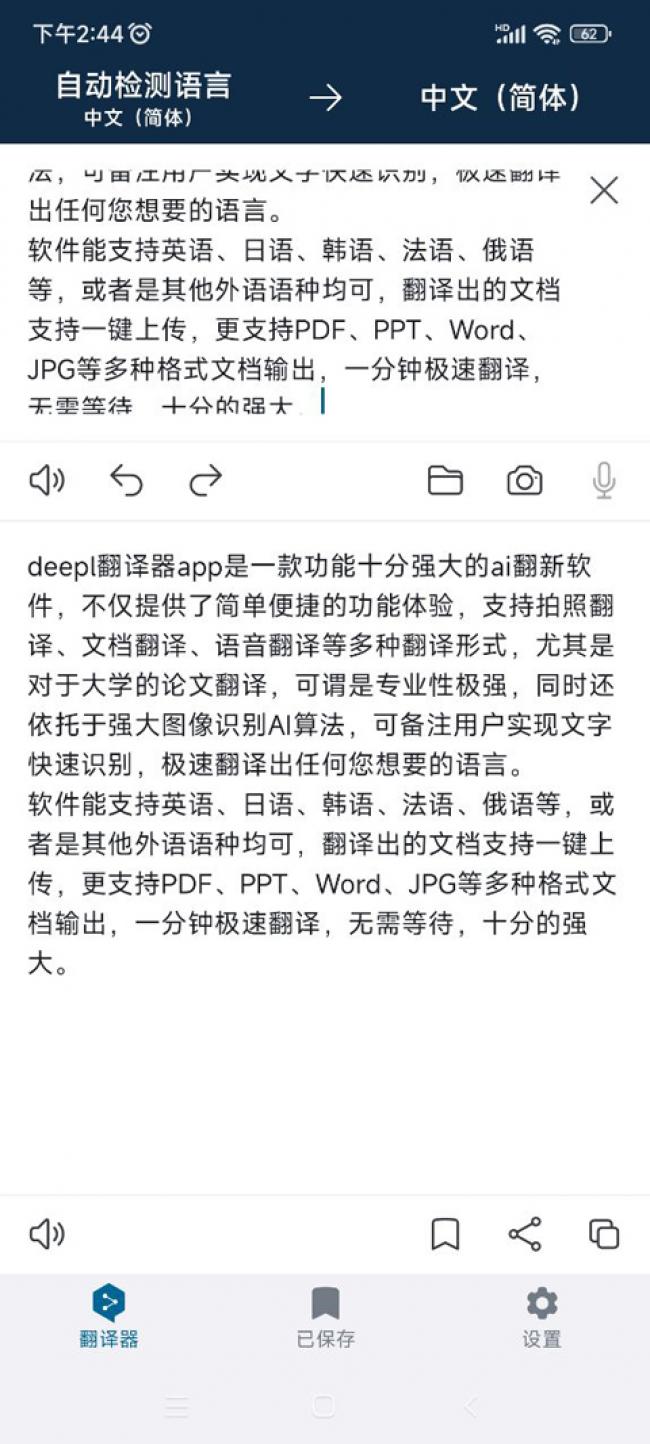Switch to the 已保存 tab
650x1444 pixels.
click(x=325, y=1317)
